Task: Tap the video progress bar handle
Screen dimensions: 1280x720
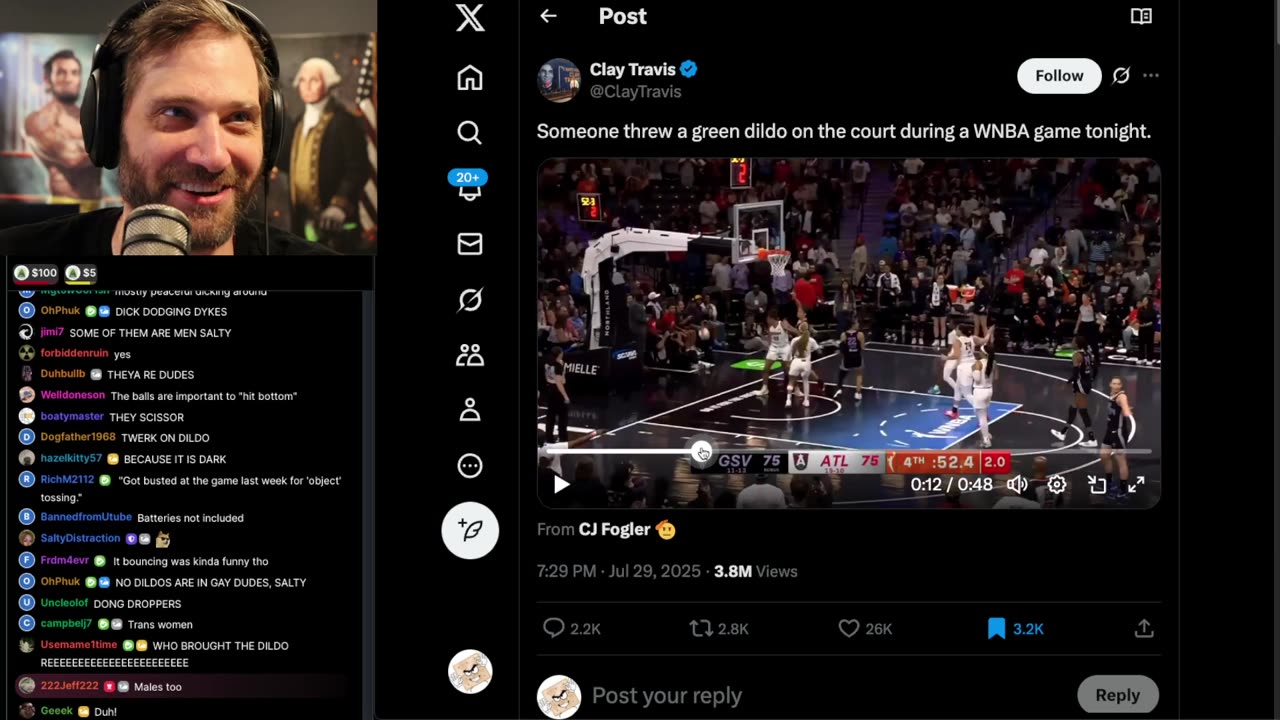Action: click(701, 452)
